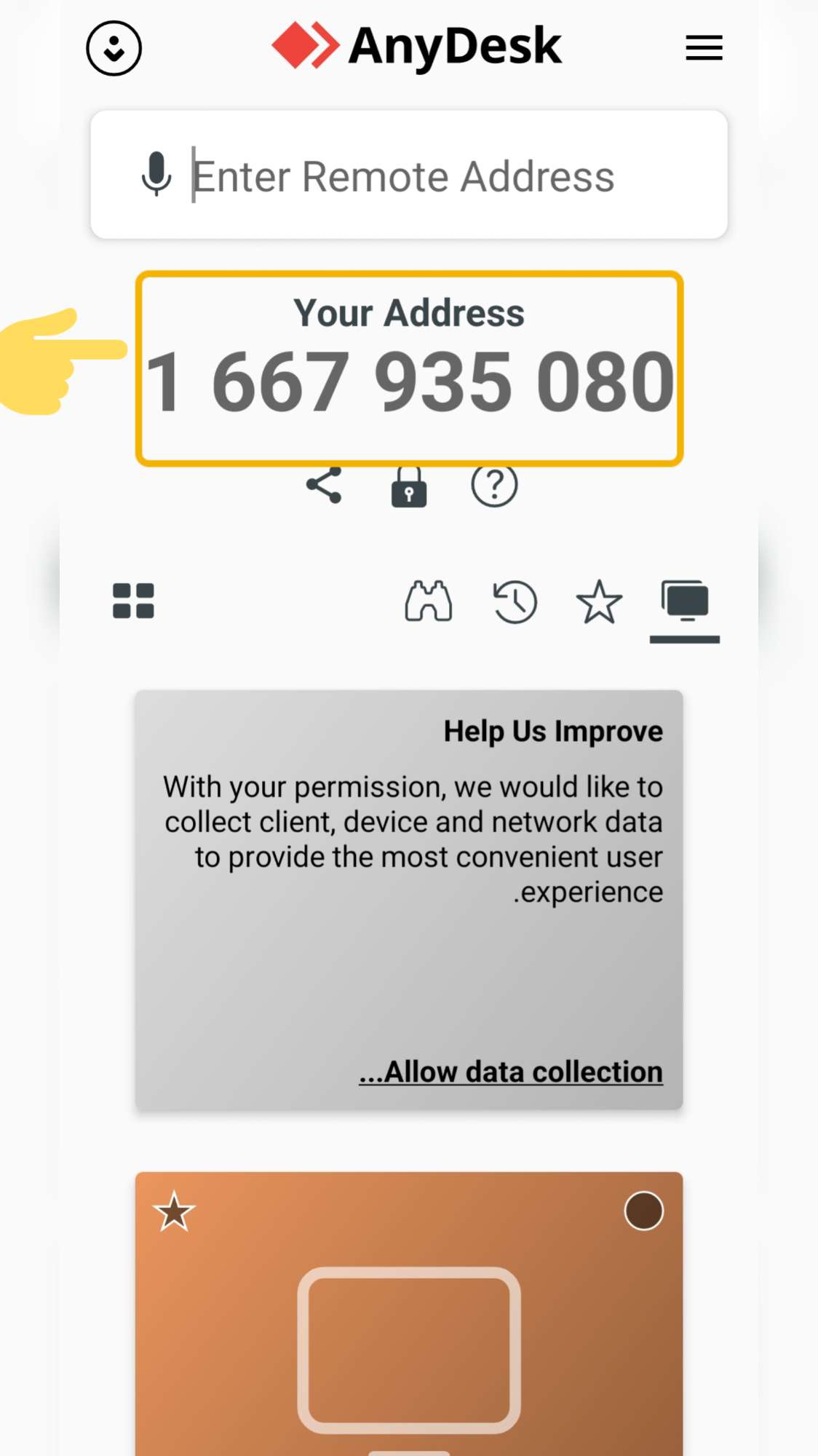Select the monitor devices tab
This screenshot has width=818, height=1456.
[685, 603]
